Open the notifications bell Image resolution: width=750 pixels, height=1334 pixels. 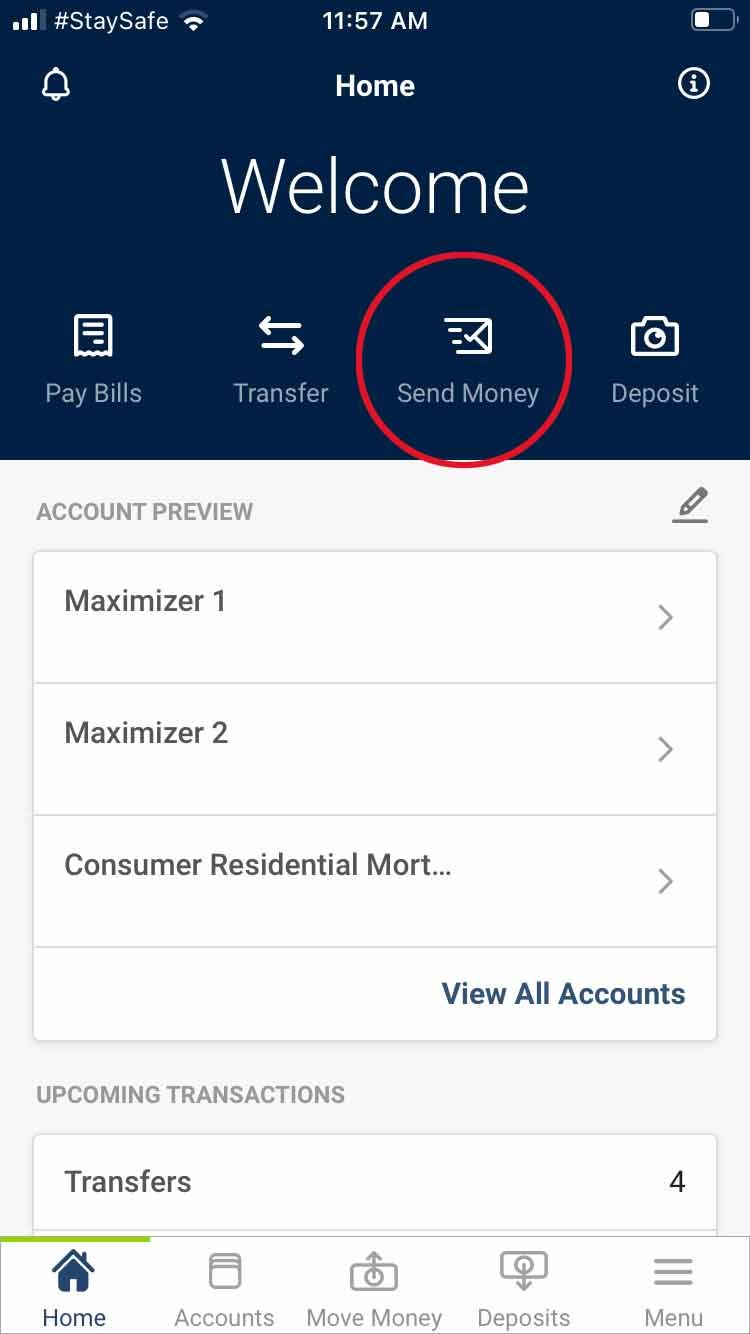point(56,84)
